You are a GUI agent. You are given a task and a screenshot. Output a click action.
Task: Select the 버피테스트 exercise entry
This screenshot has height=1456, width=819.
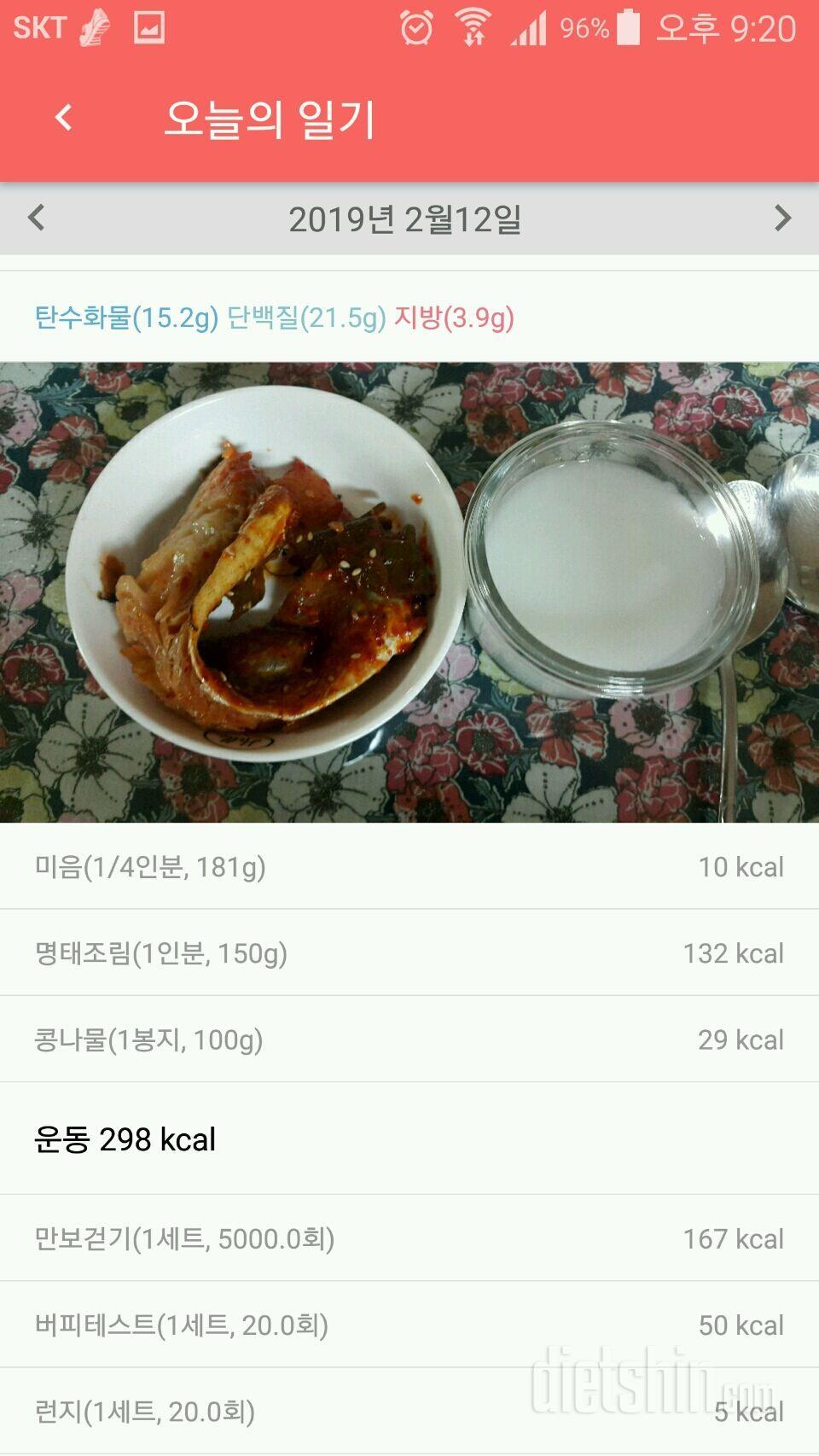pos(409,1325)
